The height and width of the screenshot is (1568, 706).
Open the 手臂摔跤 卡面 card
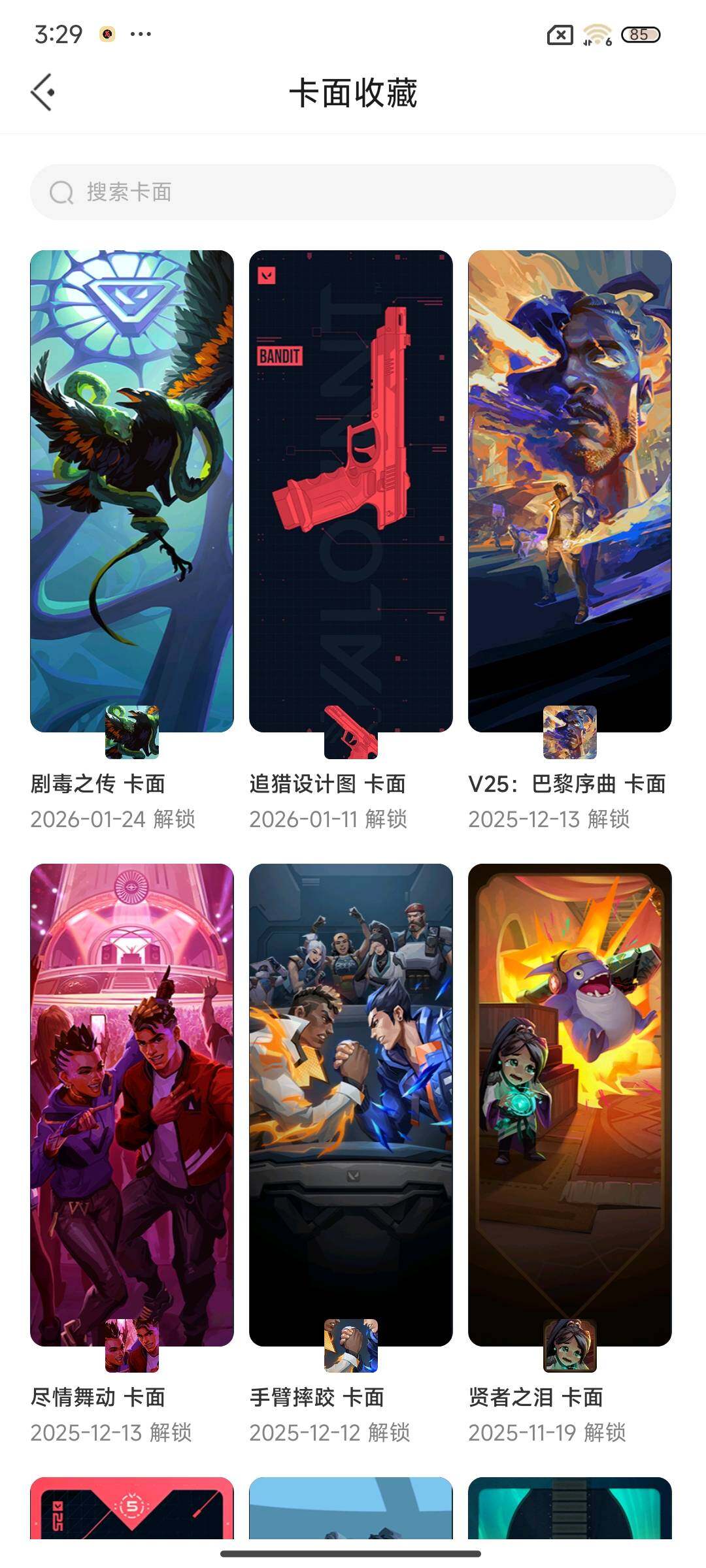coord(351,1104)
